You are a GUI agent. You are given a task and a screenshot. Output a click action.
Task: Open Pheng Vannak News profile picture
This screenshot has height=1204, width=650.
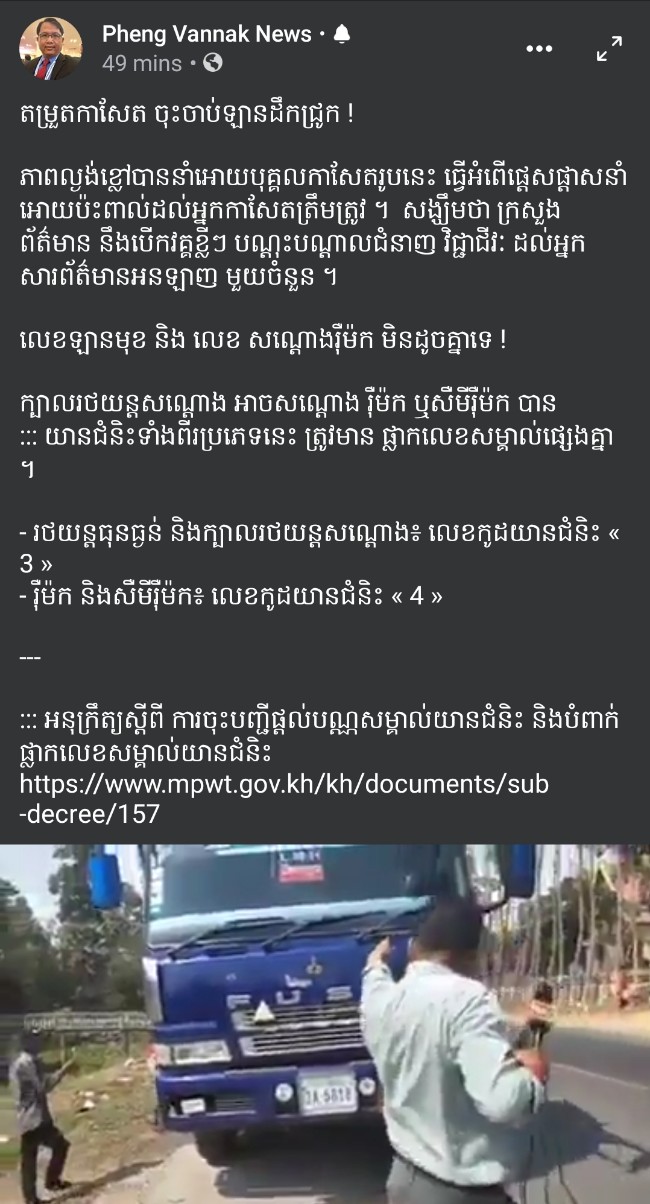tap(51, 48)
